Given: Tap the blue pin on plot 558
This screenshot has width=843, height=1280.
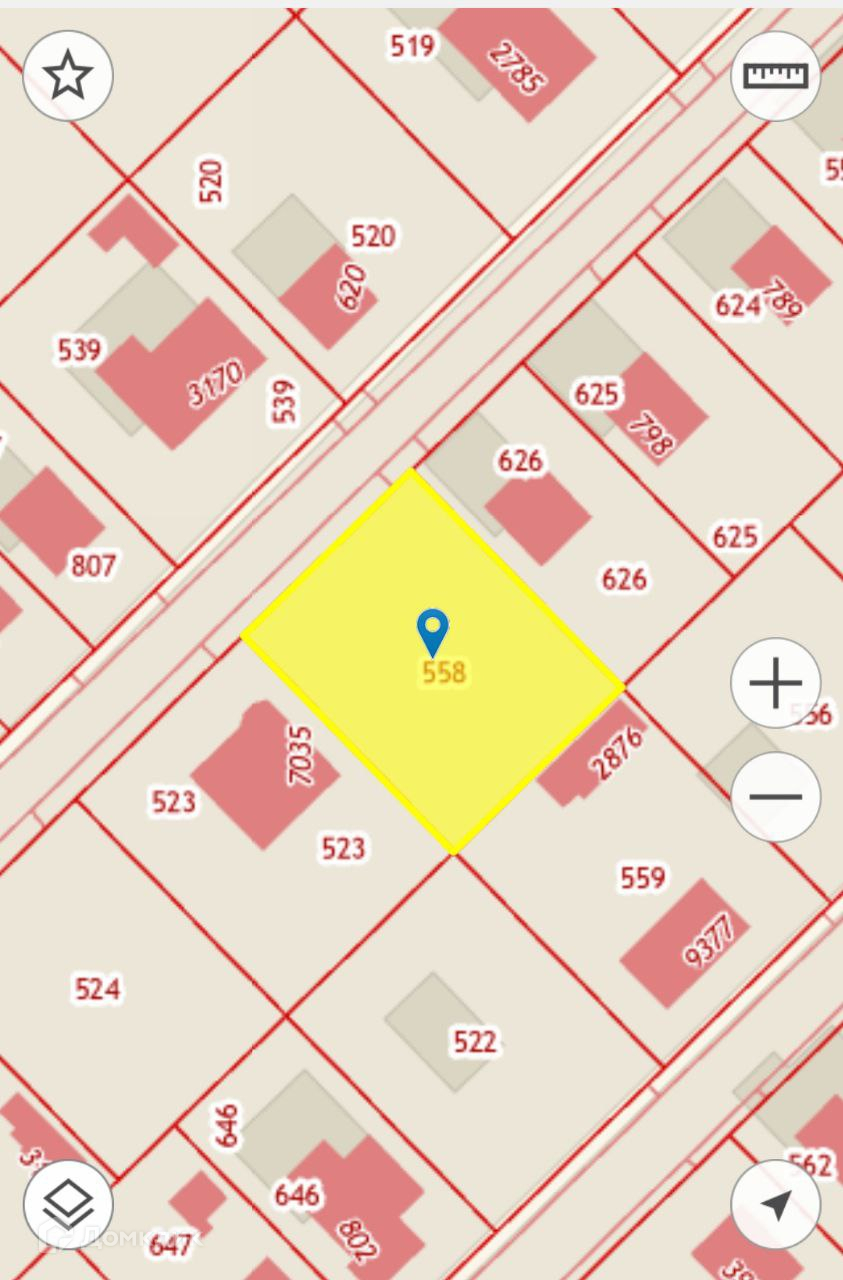Looking at the screenshot, I should [x=432, y=630].
